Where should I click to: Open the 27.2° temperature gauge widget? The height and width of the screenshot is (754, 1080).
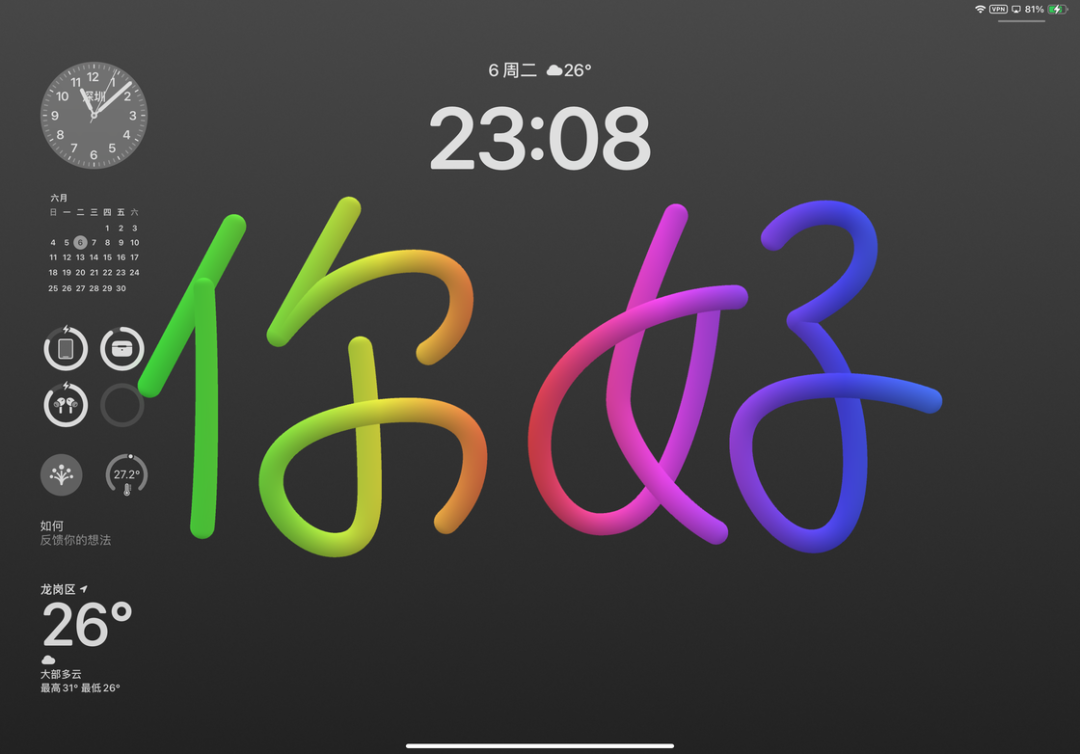(127, 475)
